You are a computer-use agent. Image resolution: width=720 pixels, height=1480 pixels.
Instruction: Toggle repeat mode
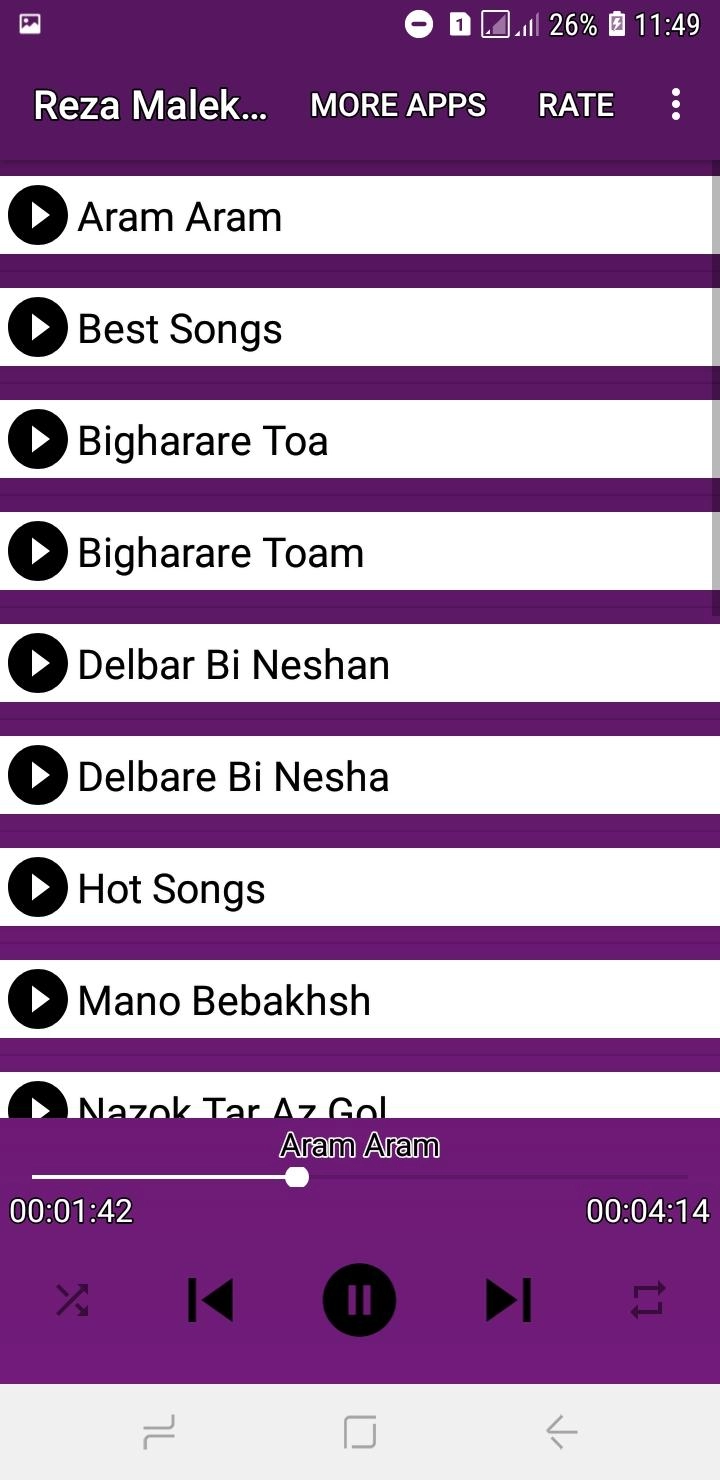647,1300
